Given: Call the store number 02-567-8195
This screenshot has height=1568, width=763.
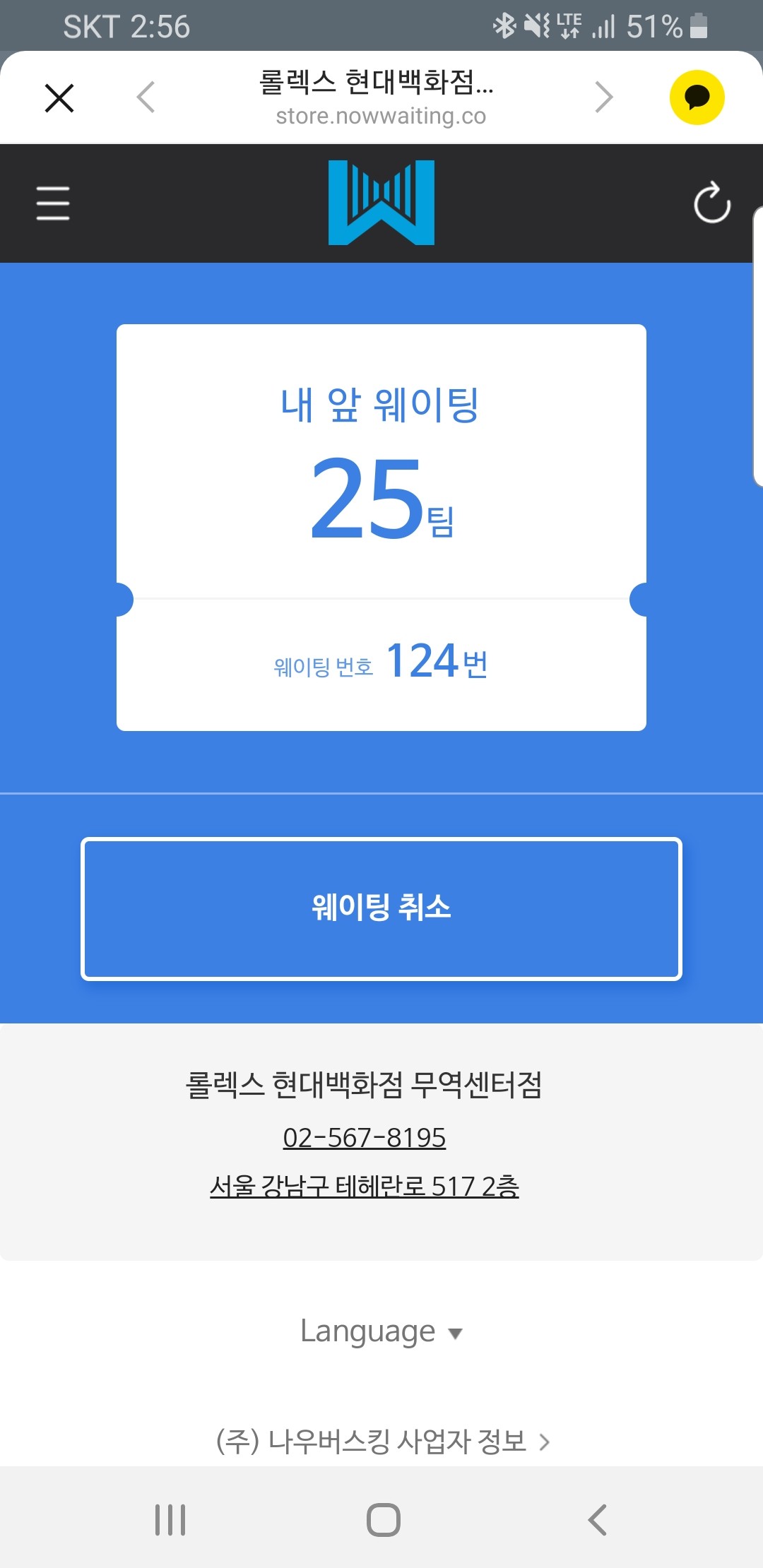Looking at the screenshot, I should [364, 1138].
